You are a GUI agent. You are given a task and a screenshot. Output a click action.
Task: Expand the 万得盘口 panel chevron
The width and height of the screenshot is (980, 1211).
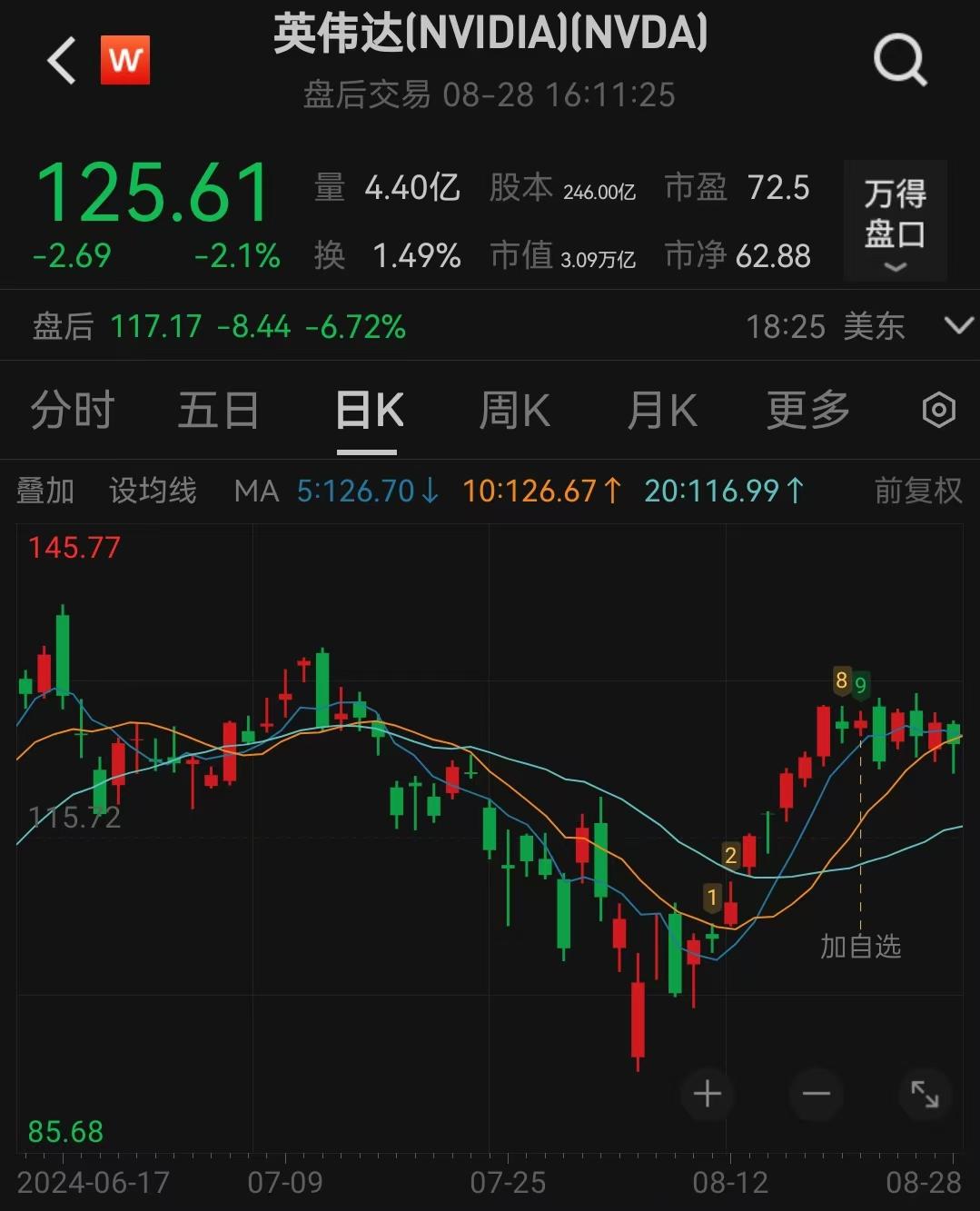896,267
